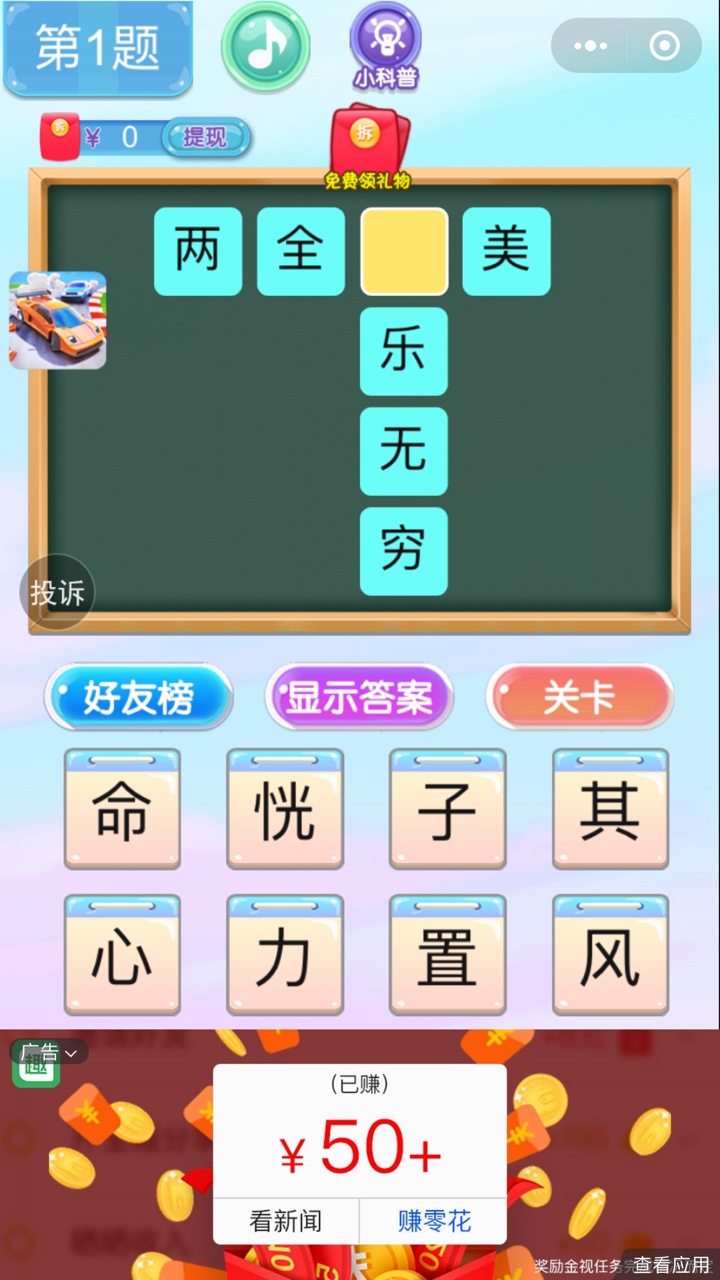
Task: Select the character tile 其
Action: (610, 810)
